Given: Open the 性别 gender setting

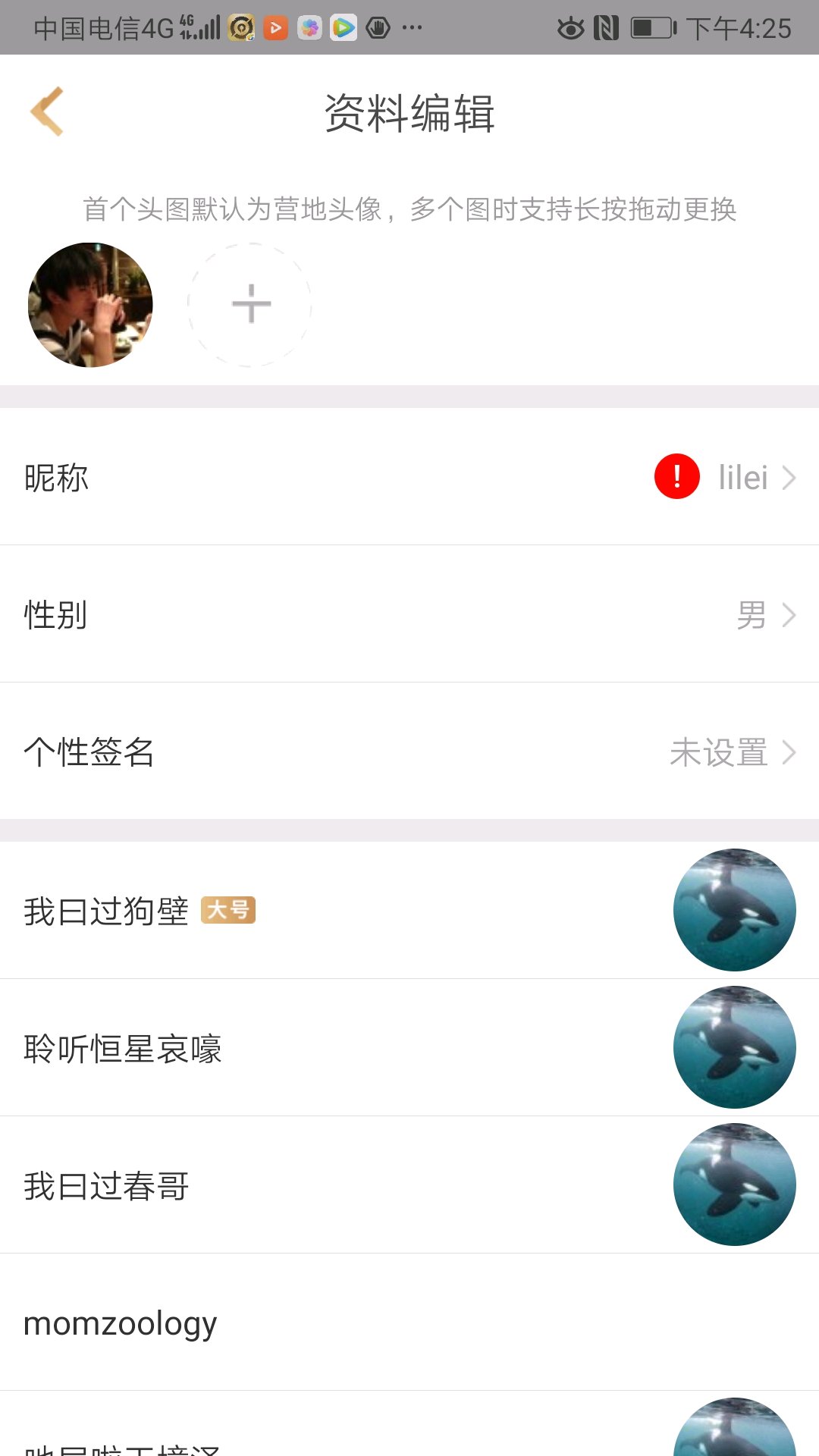Looking at the screenshot, I should point(409,614).
